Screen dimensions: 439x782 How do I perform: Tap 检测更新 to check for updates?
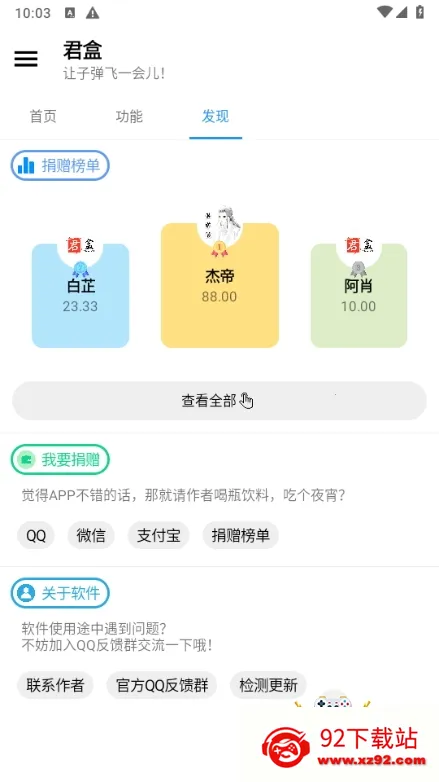[x=268, y=685]
